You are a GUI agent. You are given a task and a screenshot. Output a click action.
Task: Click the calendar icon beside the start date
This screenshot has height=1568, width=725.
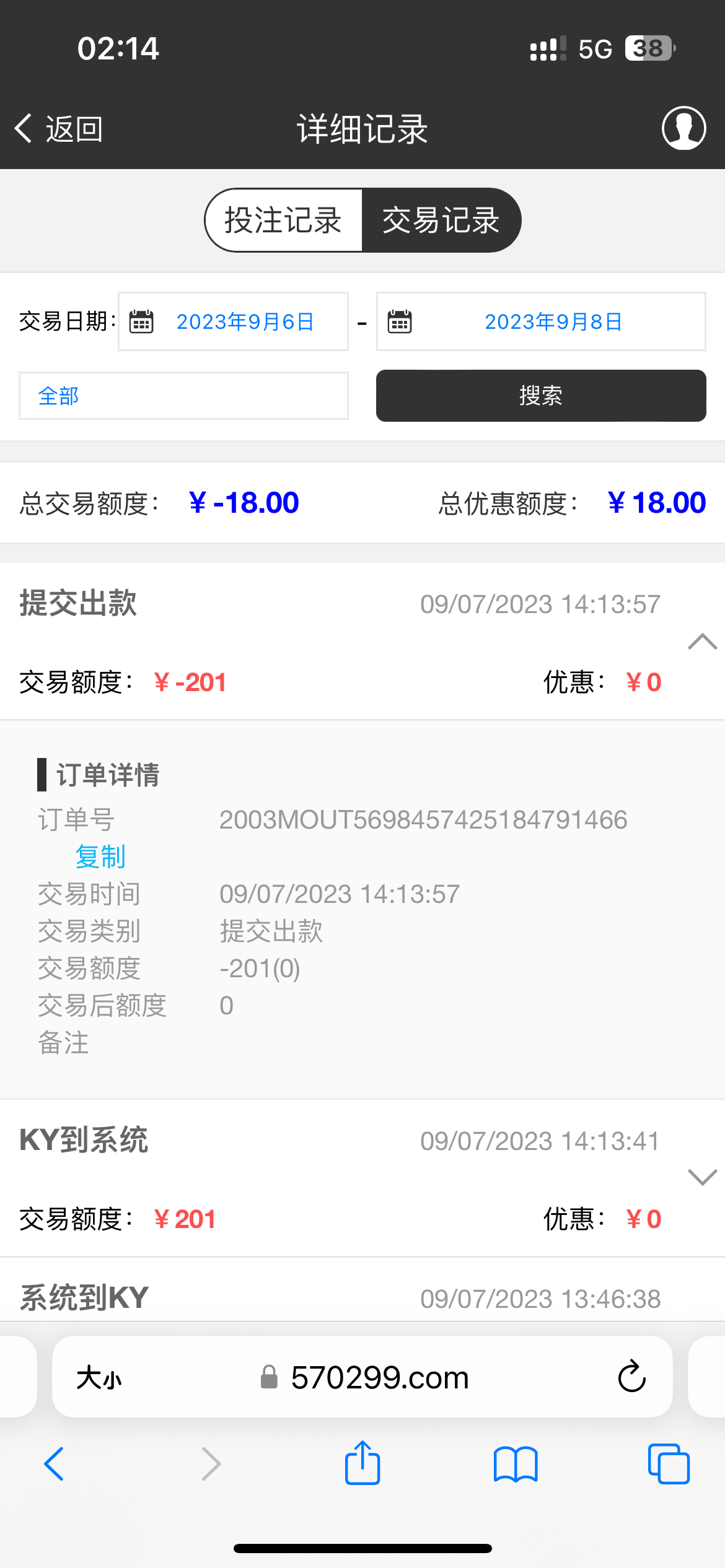tap(142, 321)
